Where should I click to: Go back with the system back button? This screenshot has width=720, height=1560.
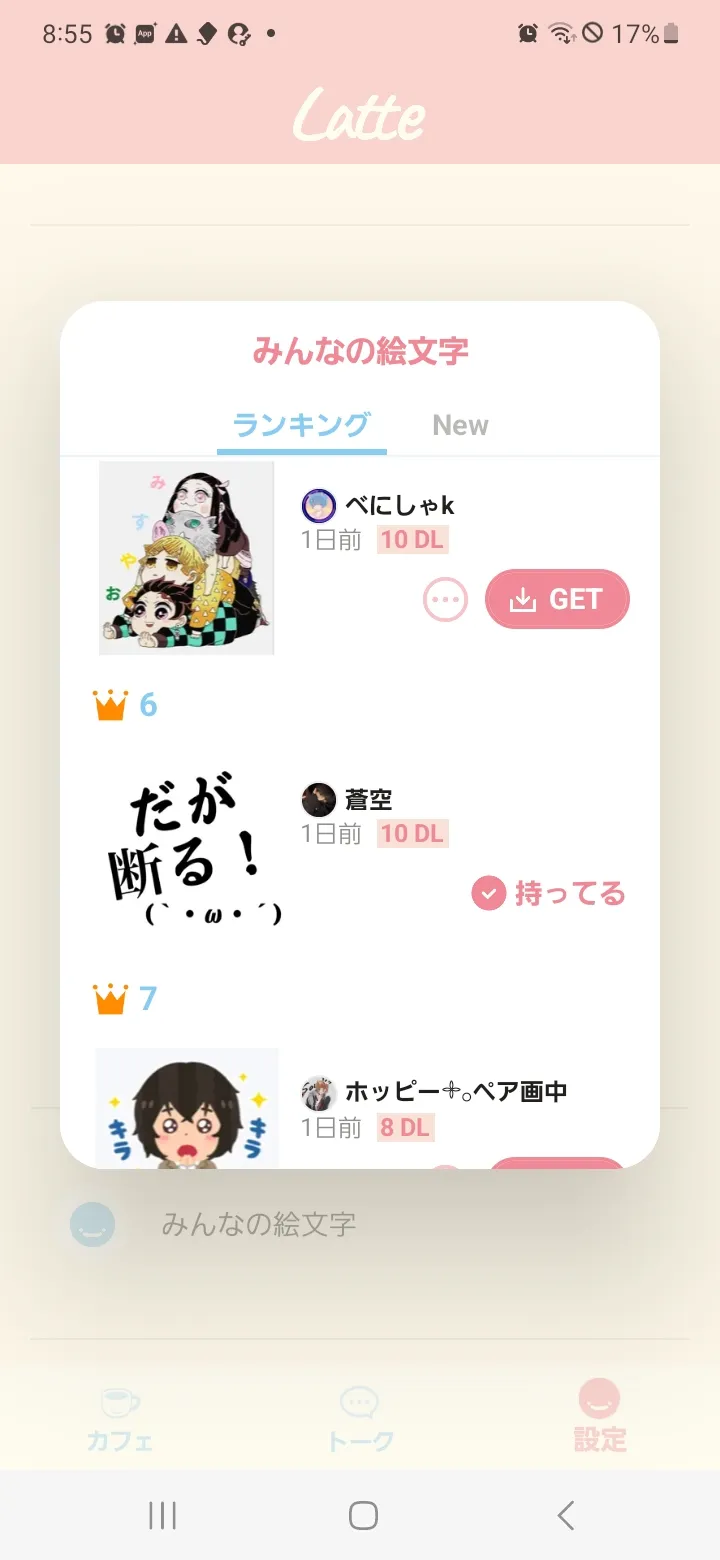(565, 1515)
